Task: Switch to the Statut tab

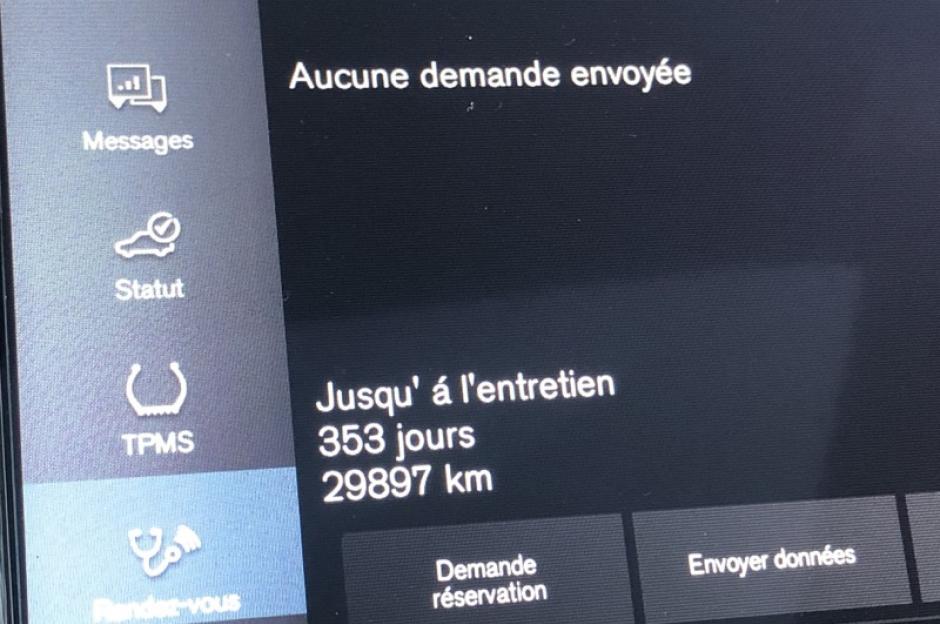Action: coord(148,257)
